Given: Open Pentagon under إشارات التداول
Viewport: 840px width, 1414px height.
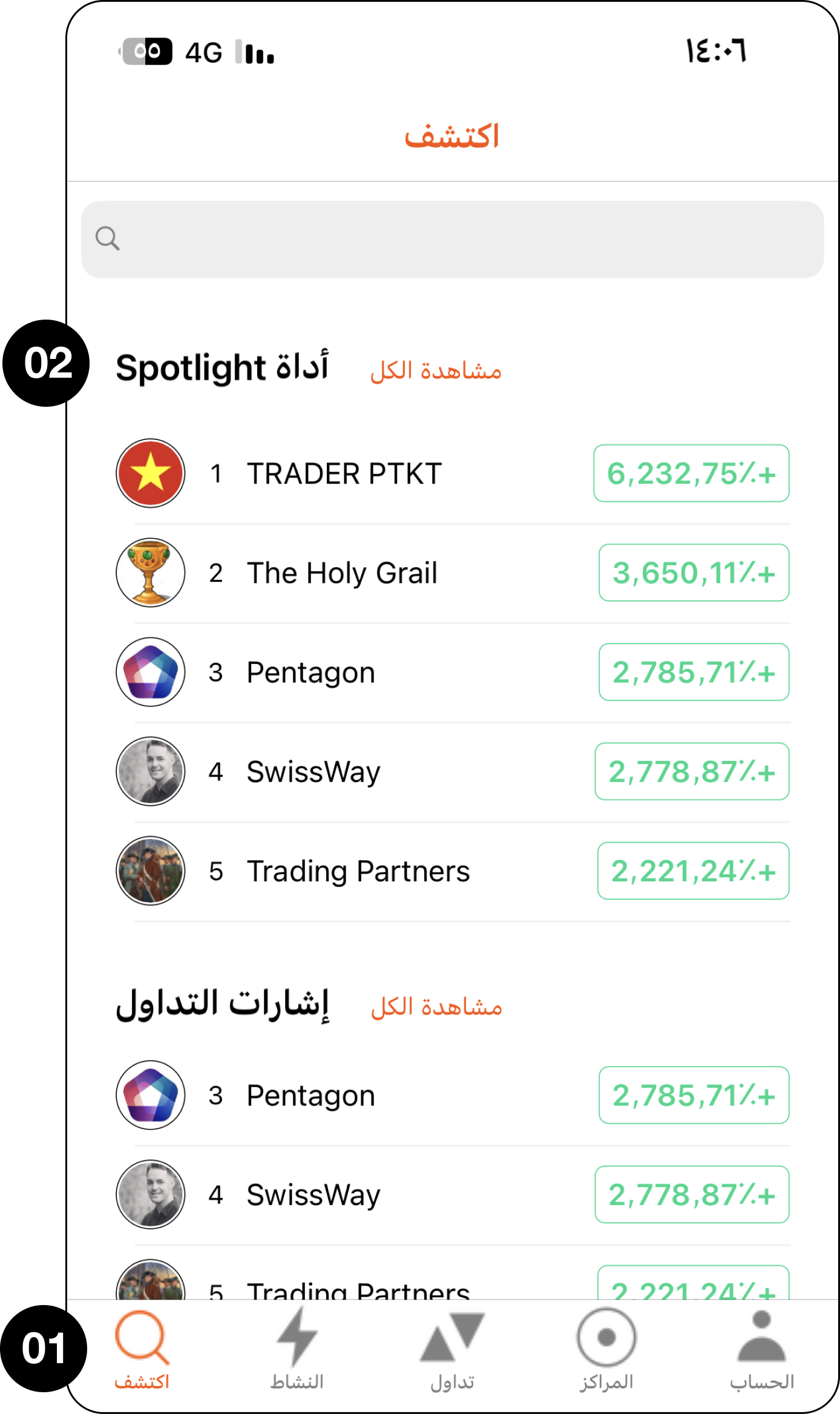Looking at the screenshot, I should tap(311, 1096).
